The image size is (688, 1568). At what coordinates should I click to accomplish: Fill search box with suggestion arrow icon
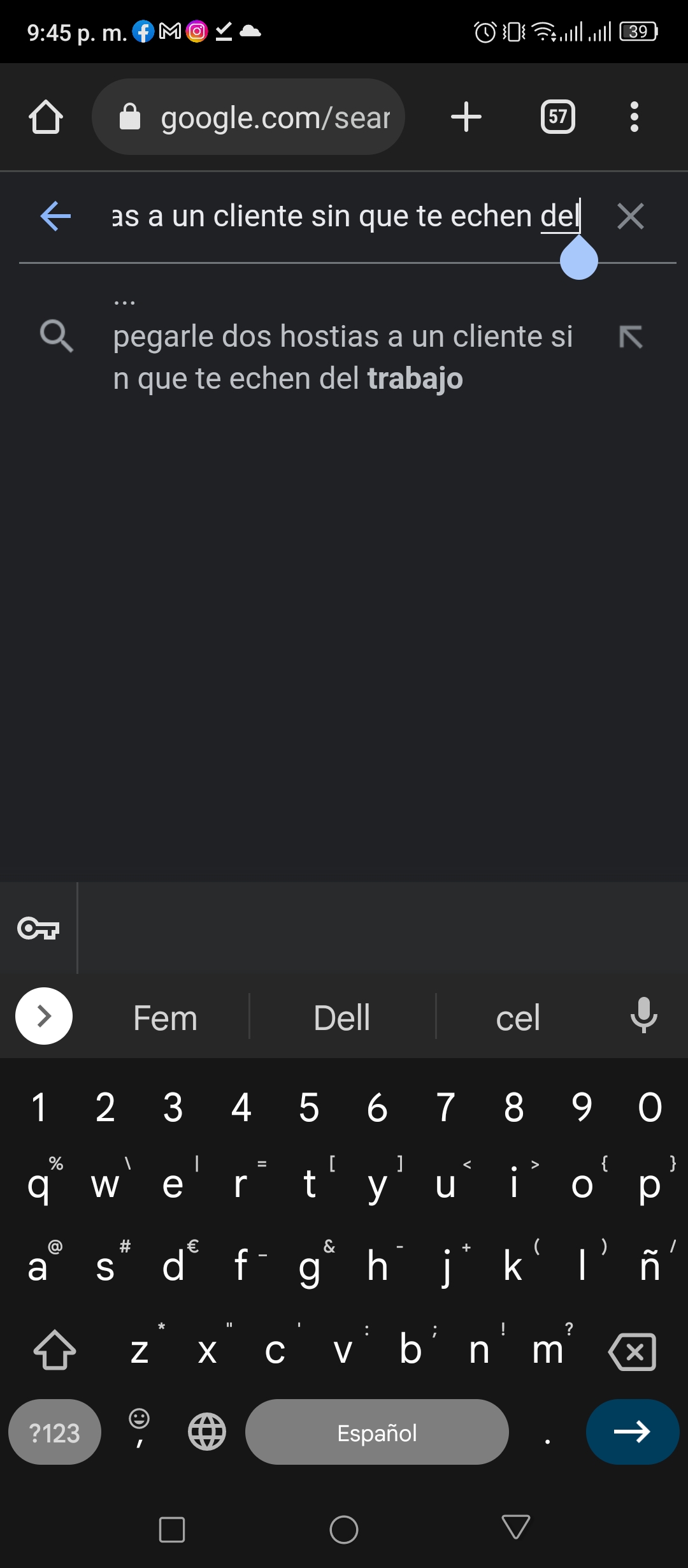coord(631,337)
